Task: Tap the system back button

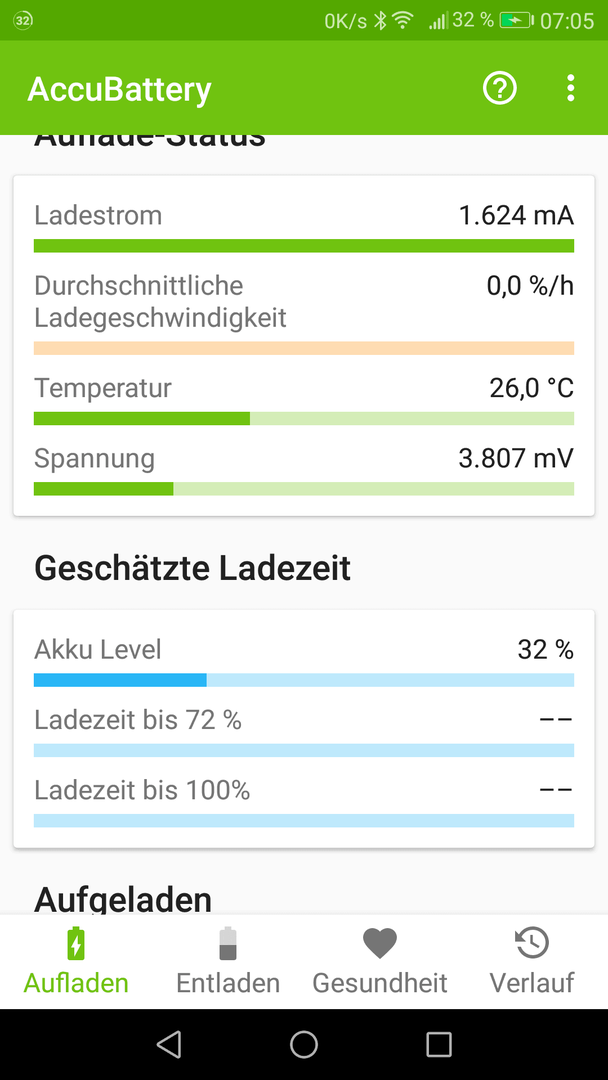Action: [x=169, y=1044]
